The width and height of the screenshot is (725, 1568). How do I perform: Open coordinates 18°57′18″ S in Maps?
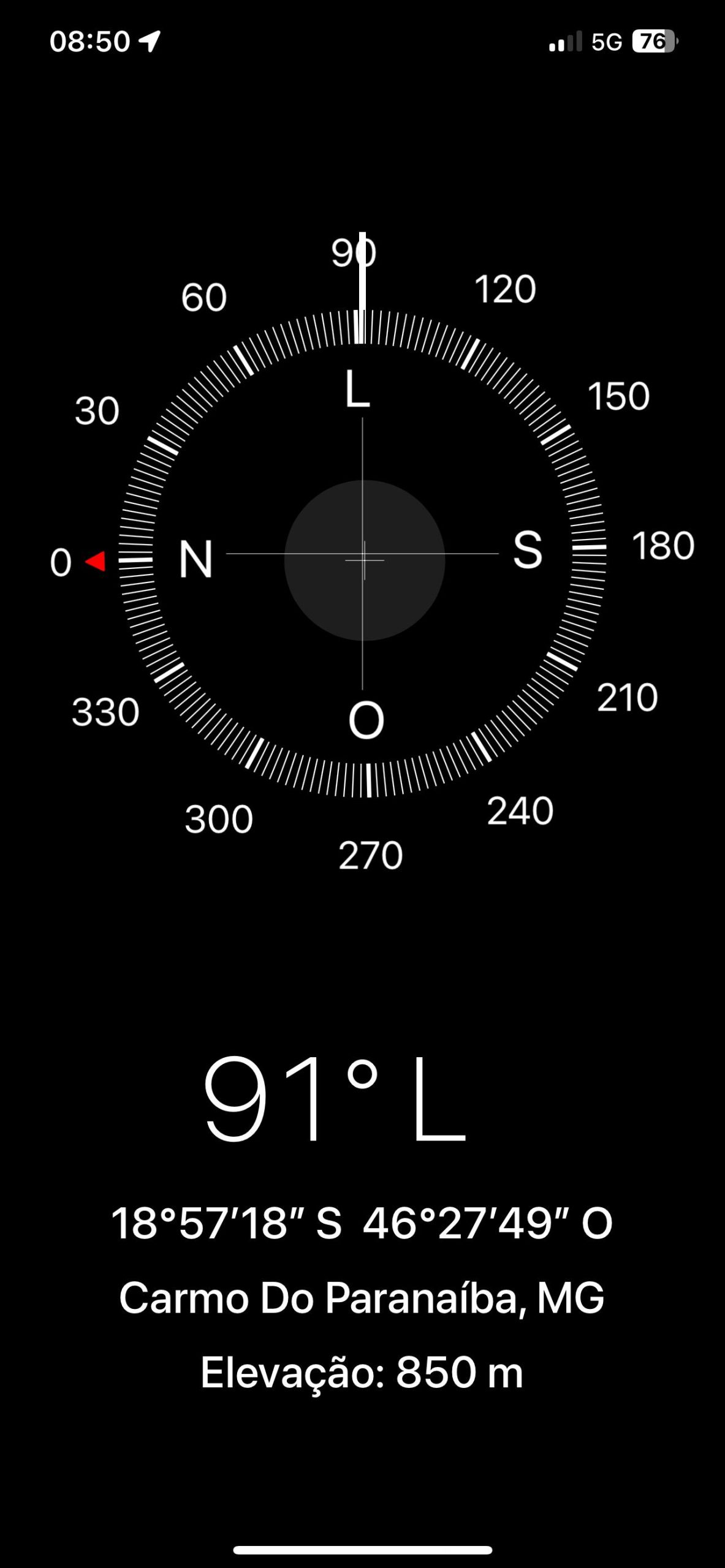(x=362, y=1224)
